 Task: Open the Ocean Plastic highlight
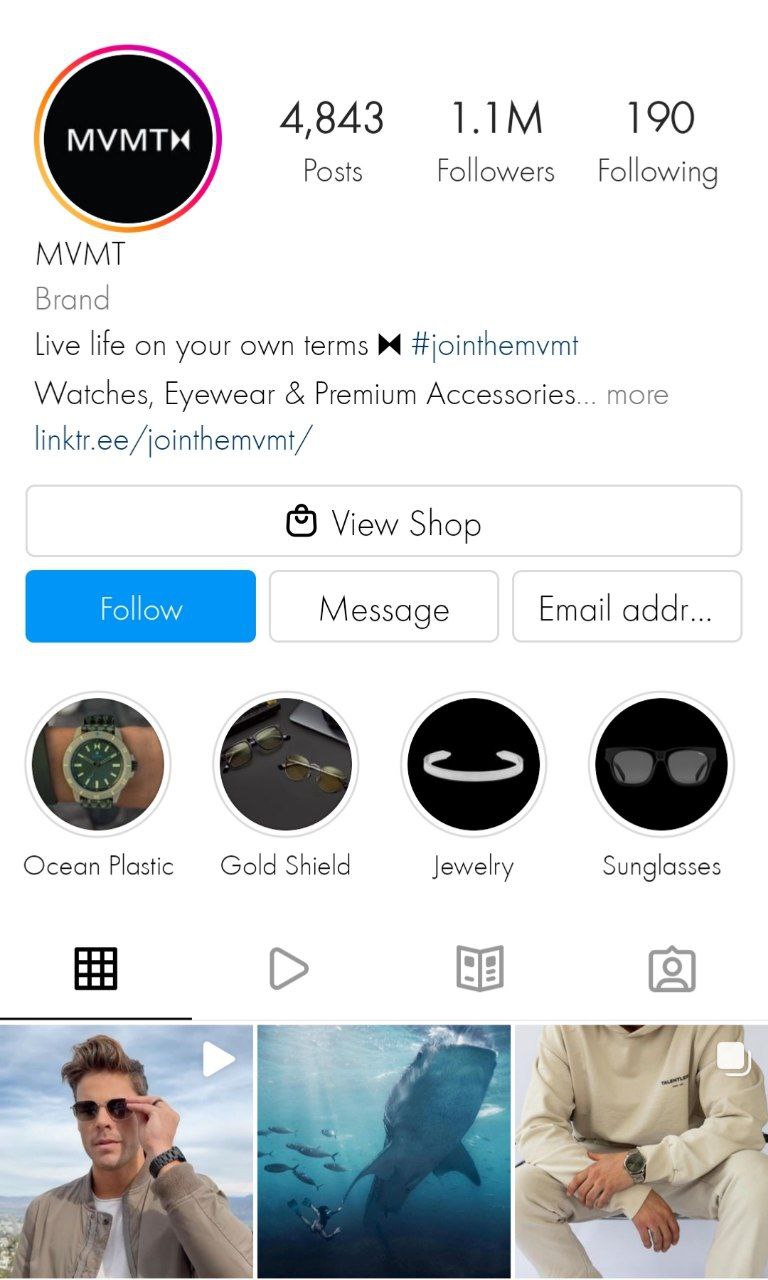[98, 765]
